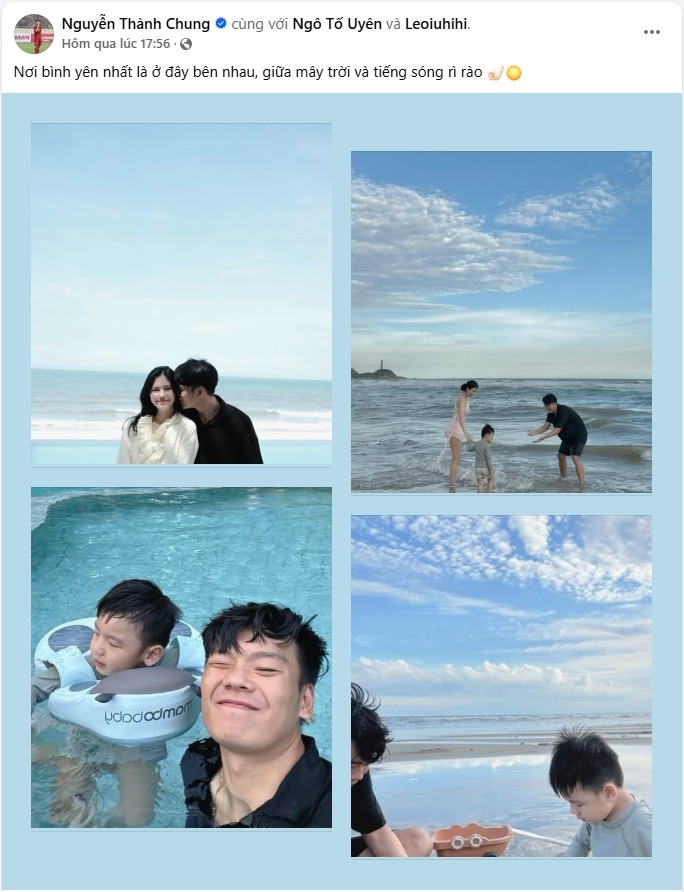Open the posted beach photo collage
Image resolution: width=684 pixels, height=892 pixels.
click(x=341, y=490)
